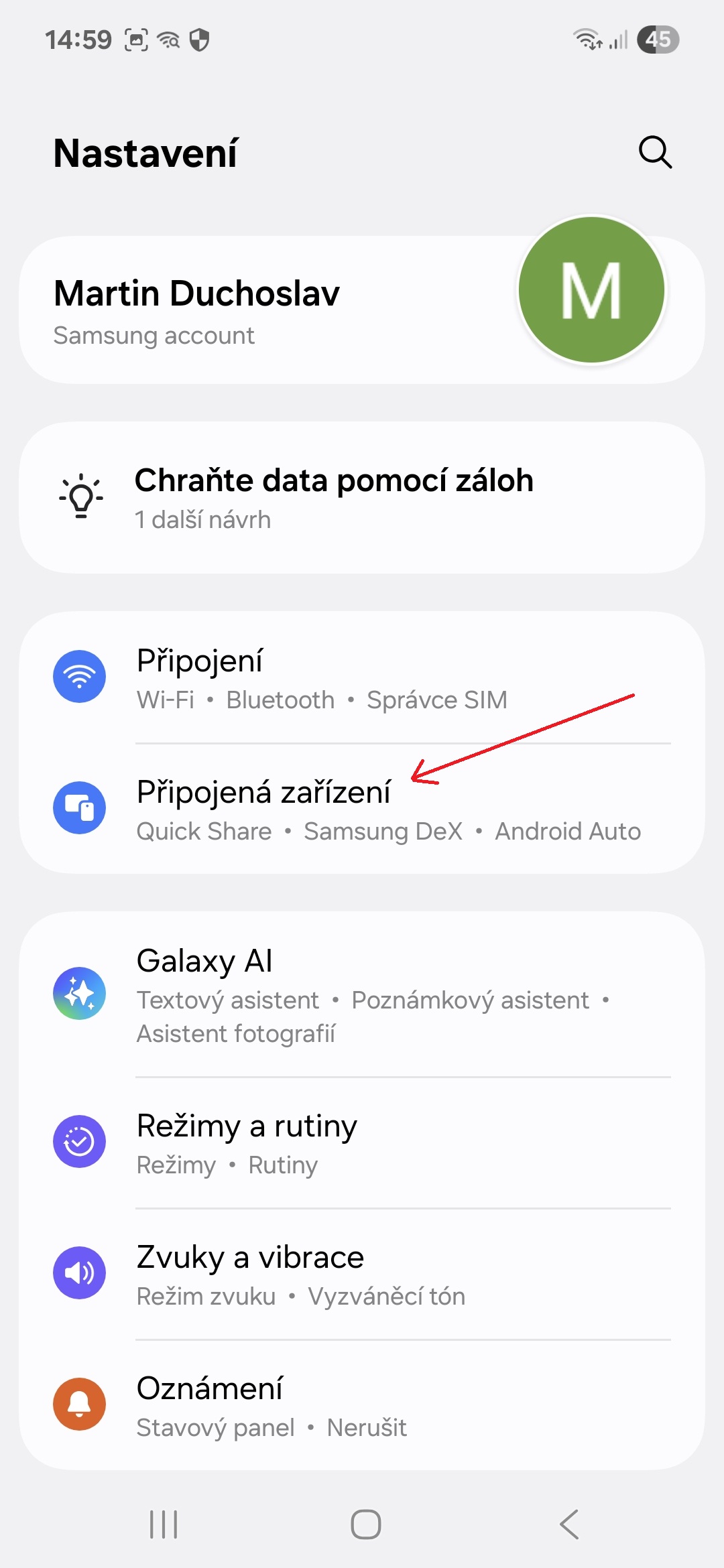Viewport: 724px width, 1568px height.
Task: Open the settings search magnifier
Action: coord(655,153)
